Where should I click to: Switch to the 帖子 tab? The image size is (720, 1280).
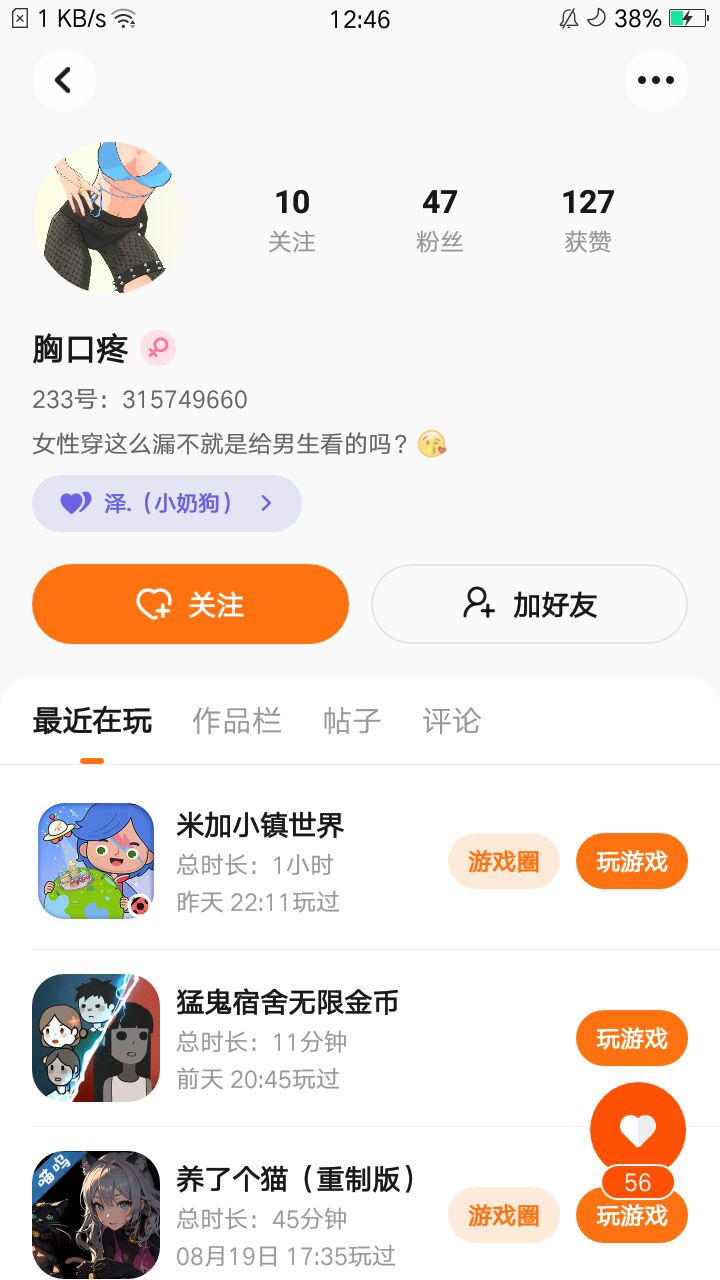coord(352,721)
